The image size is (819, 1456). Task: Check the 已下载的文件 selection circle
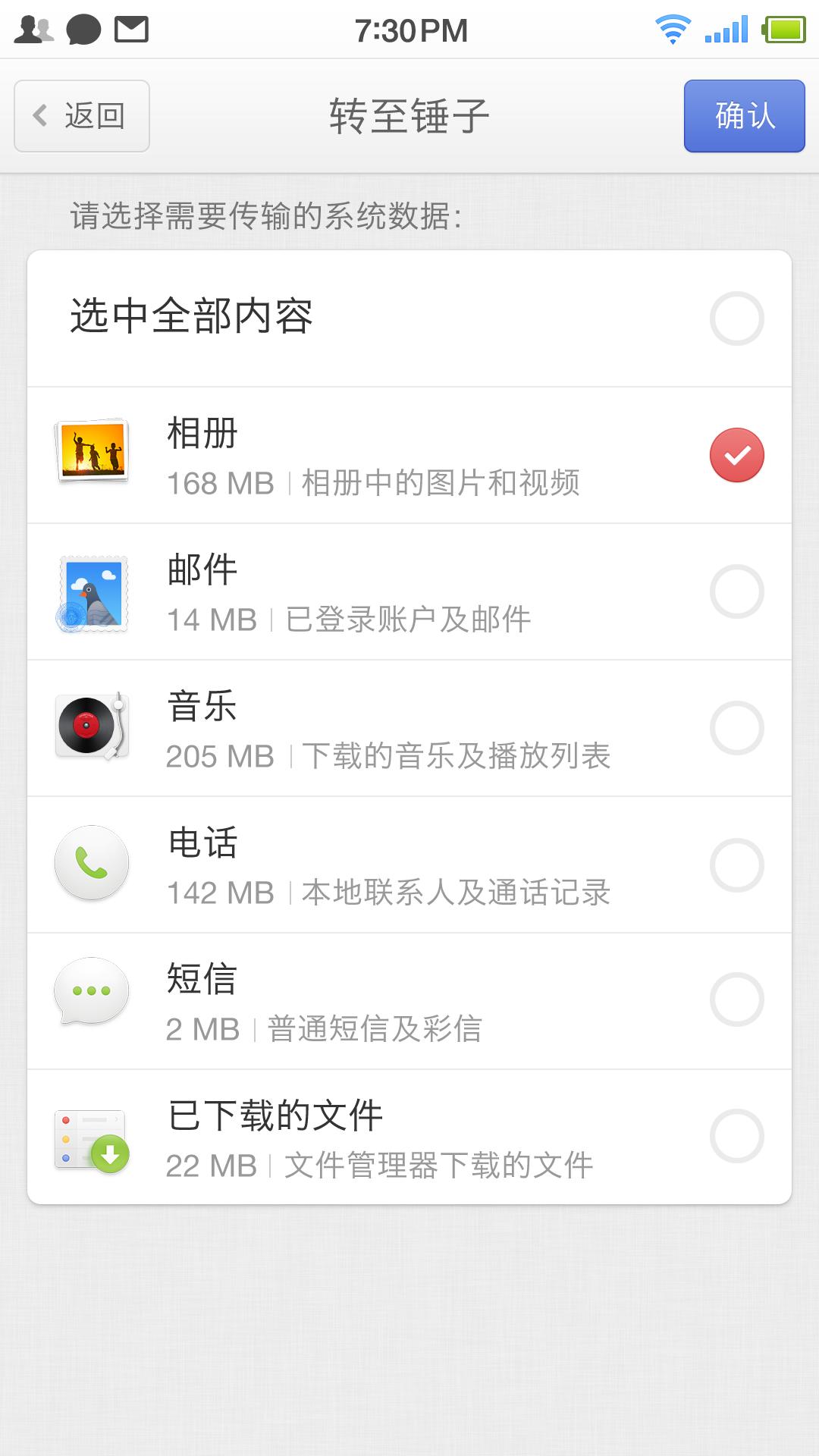[x=736, y=1136]
